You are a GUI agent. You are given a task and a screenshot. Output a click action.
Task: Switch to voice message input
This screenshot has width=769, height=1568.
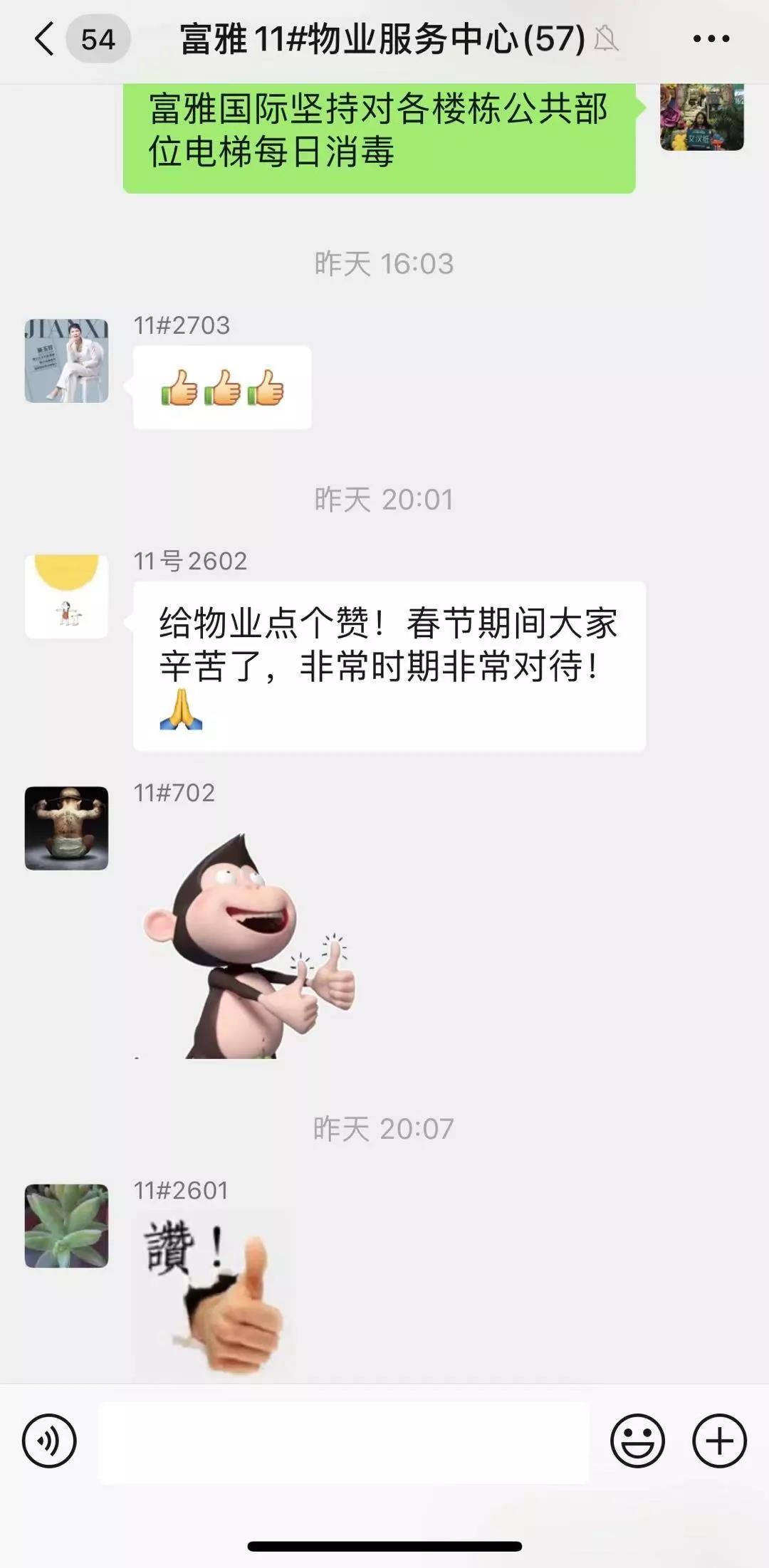(x=49, y=1441)
